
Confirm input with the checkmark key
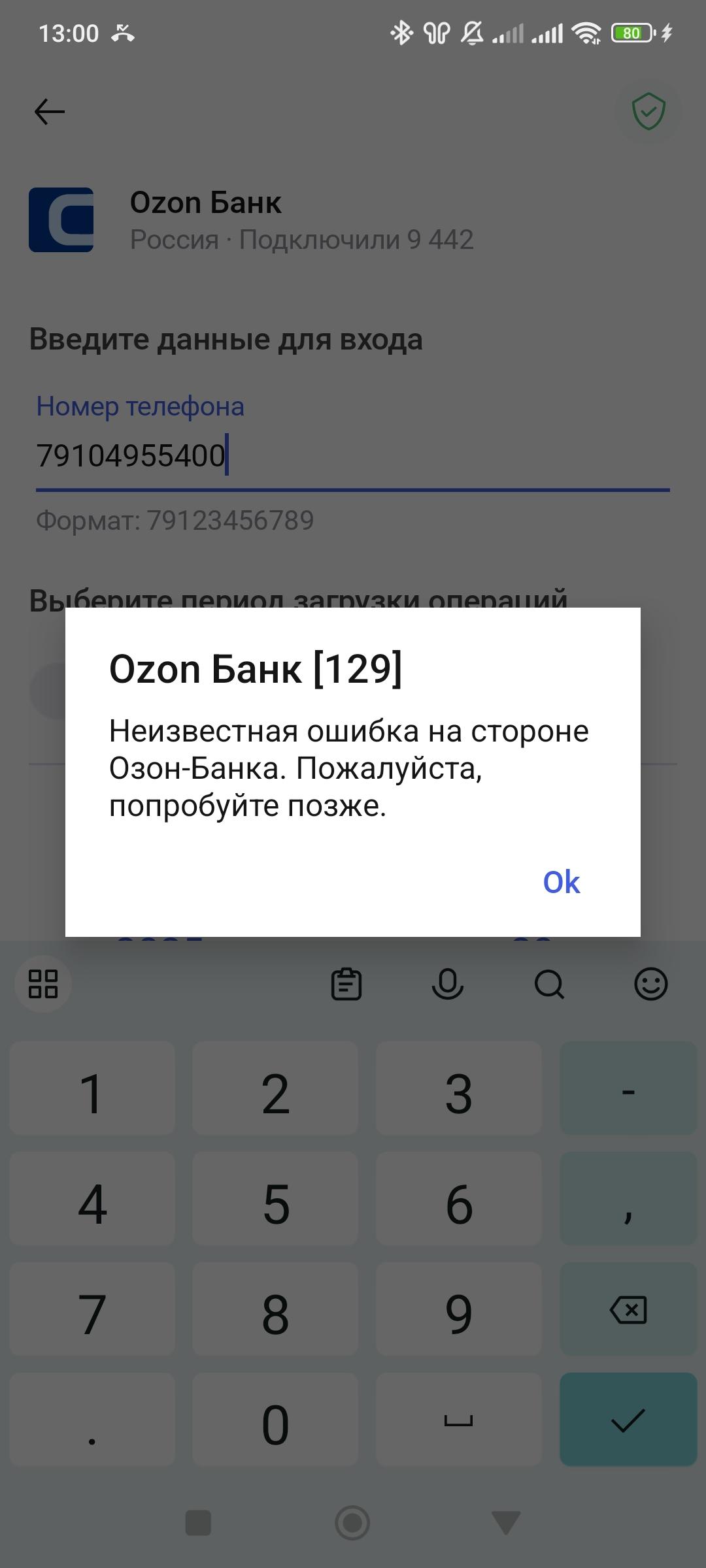pyautogui.click(x=628, y=1420)
